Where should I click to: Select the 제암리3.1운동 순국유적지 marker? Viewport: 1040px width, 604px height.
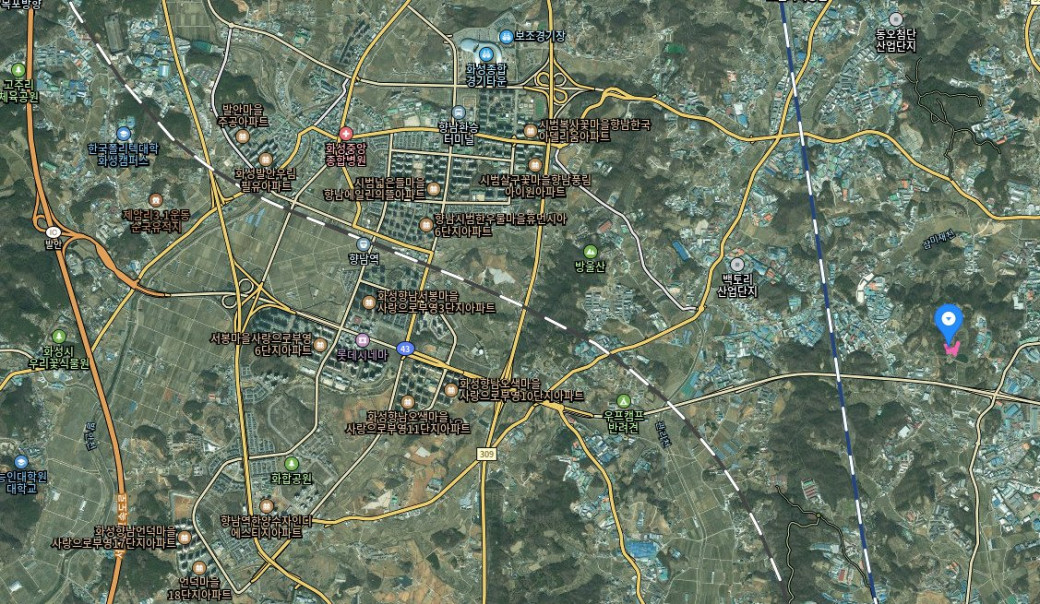coord(155,200)
